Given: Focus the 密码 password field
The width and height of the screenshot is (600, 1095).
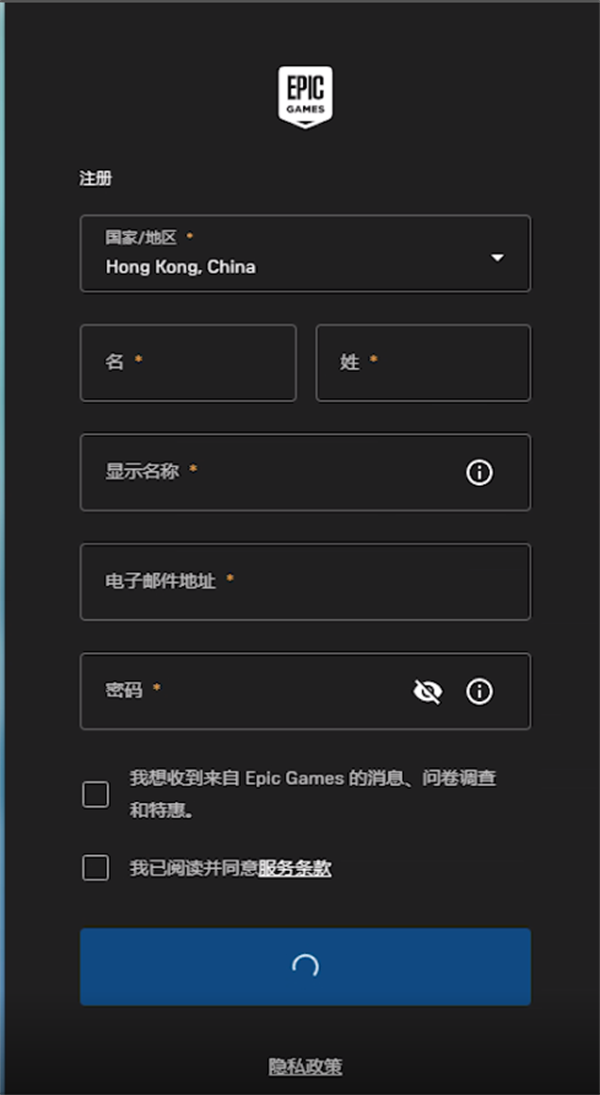Looking at the screenshot, I should click(305, 691).
